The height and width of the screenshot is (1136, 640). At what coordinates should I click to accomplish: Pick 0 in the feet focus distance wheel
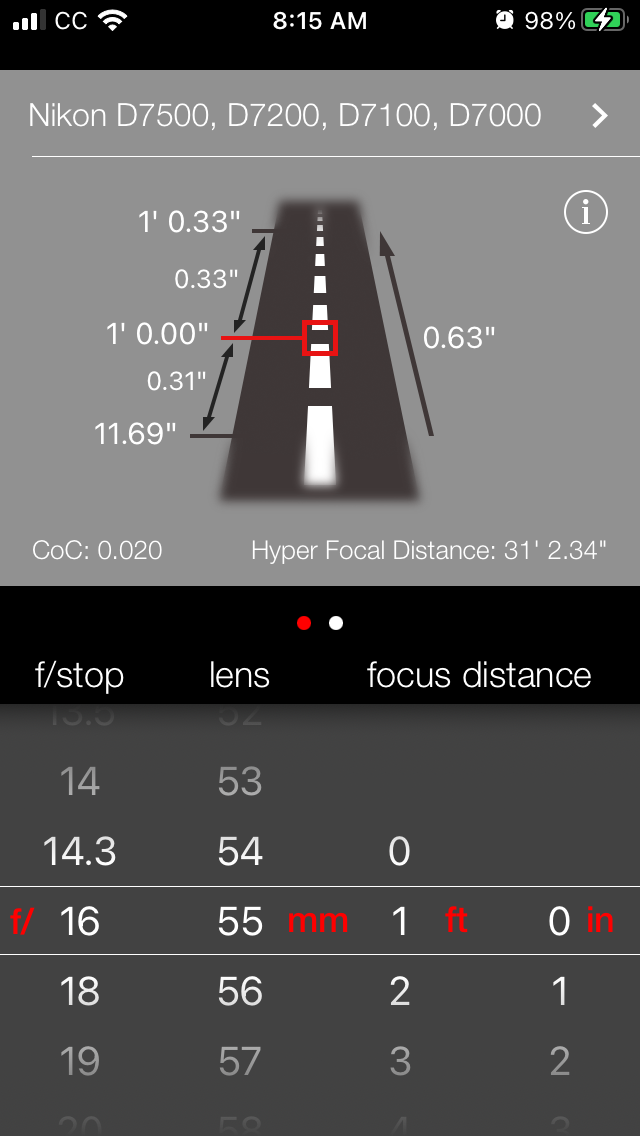tap(400, 851)
